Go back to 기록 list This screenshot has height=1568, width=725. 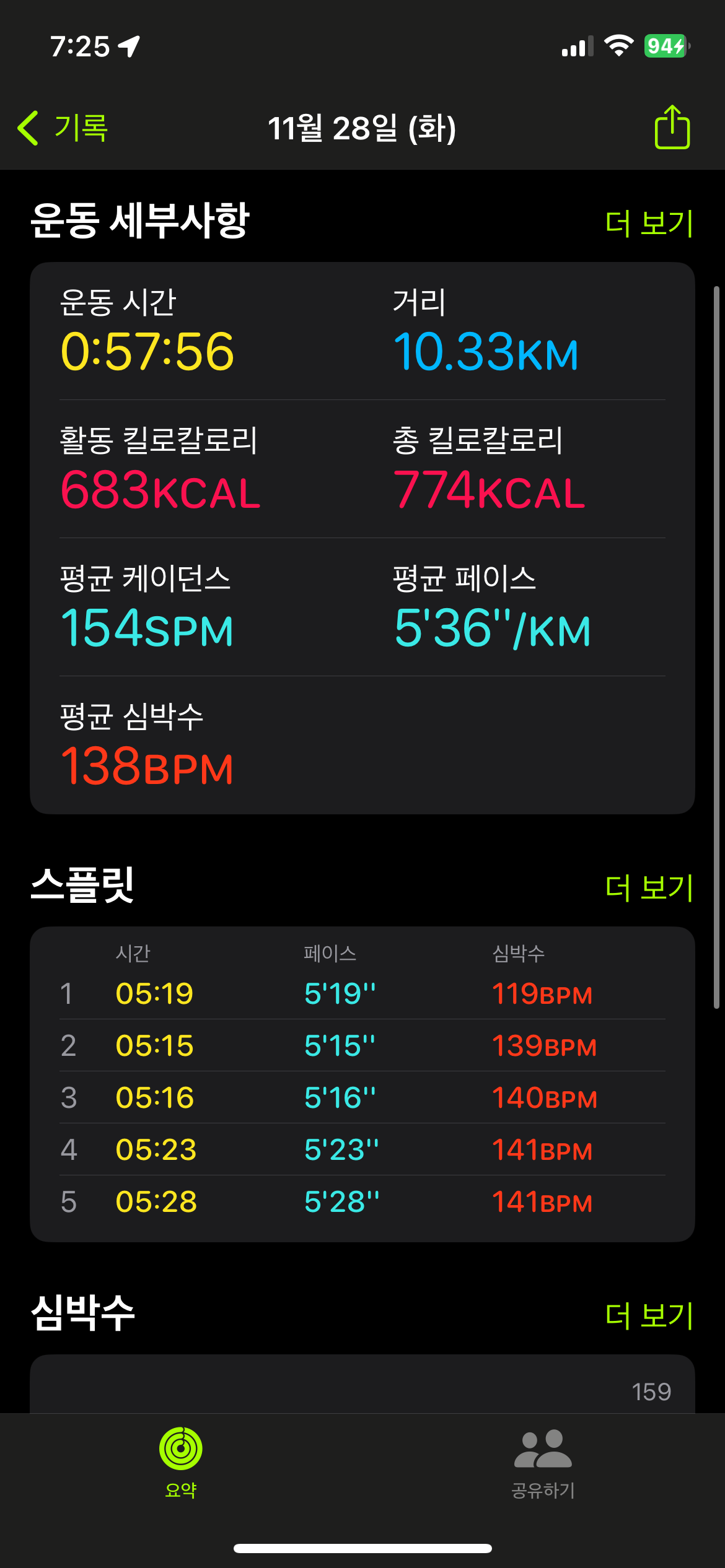click(x=63, y=128)
